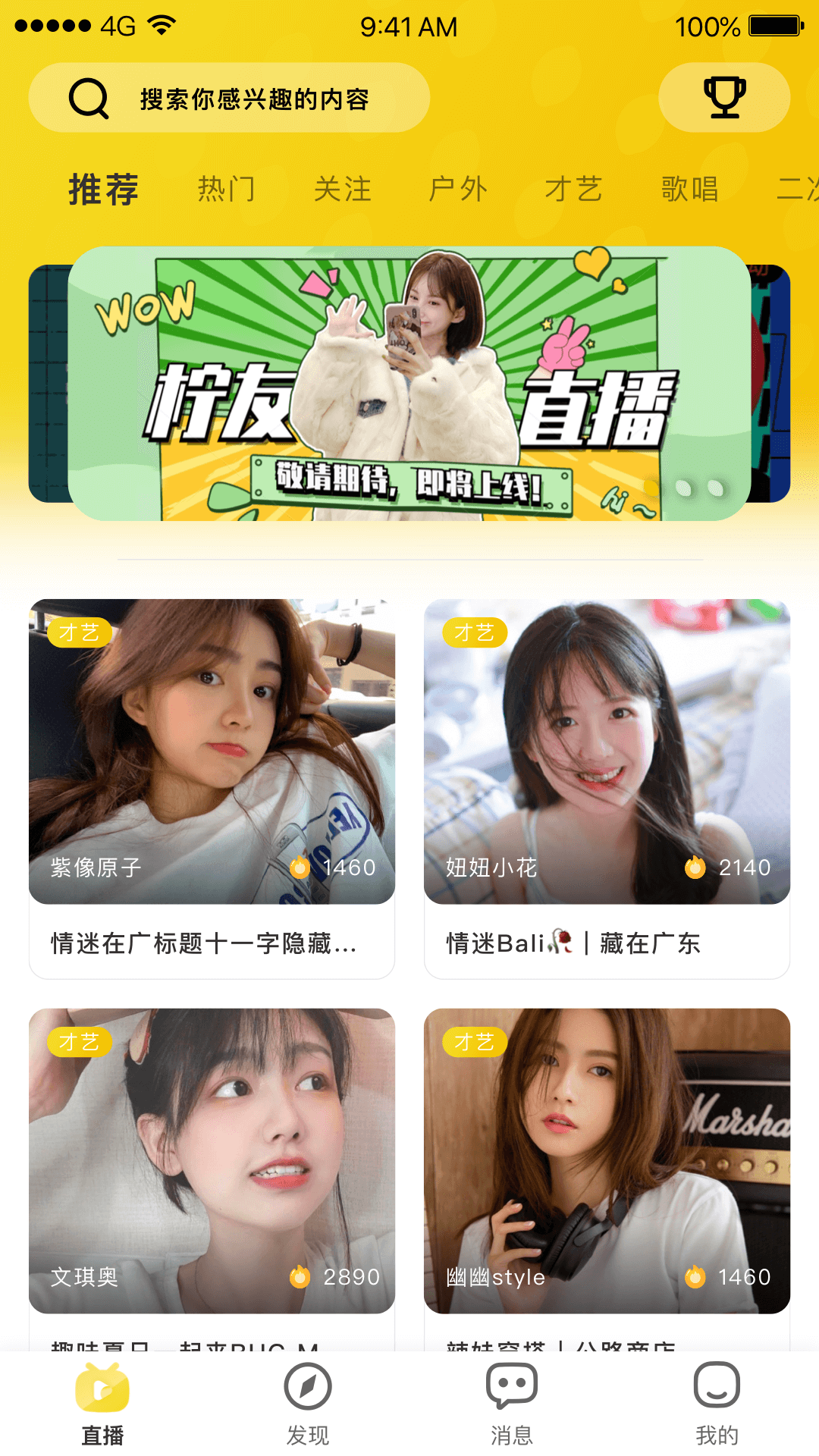This screenshot has width=819, height=1456.
Task: Select the 推荐 tab
Action: (x=103, y=189)
